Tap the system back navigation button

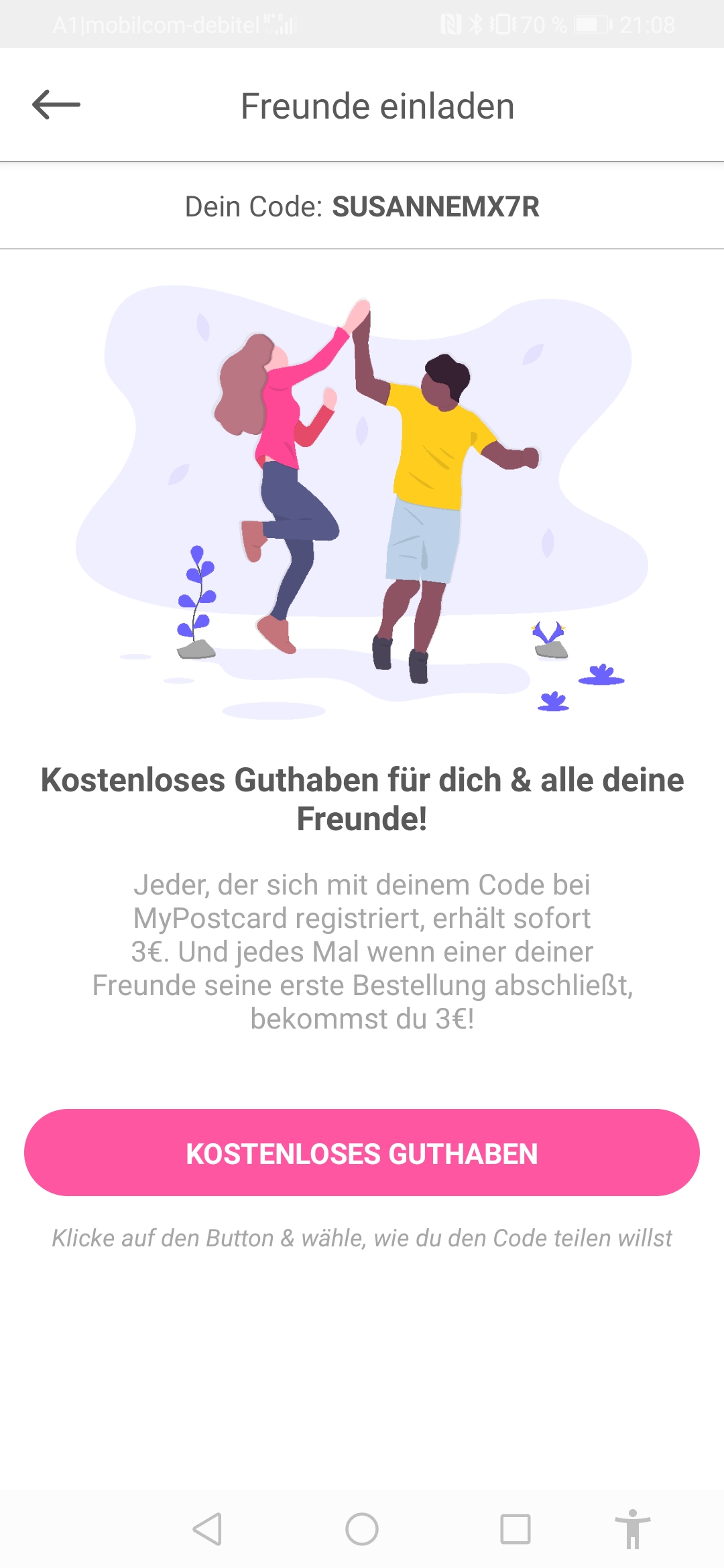tap(207, 1529)
